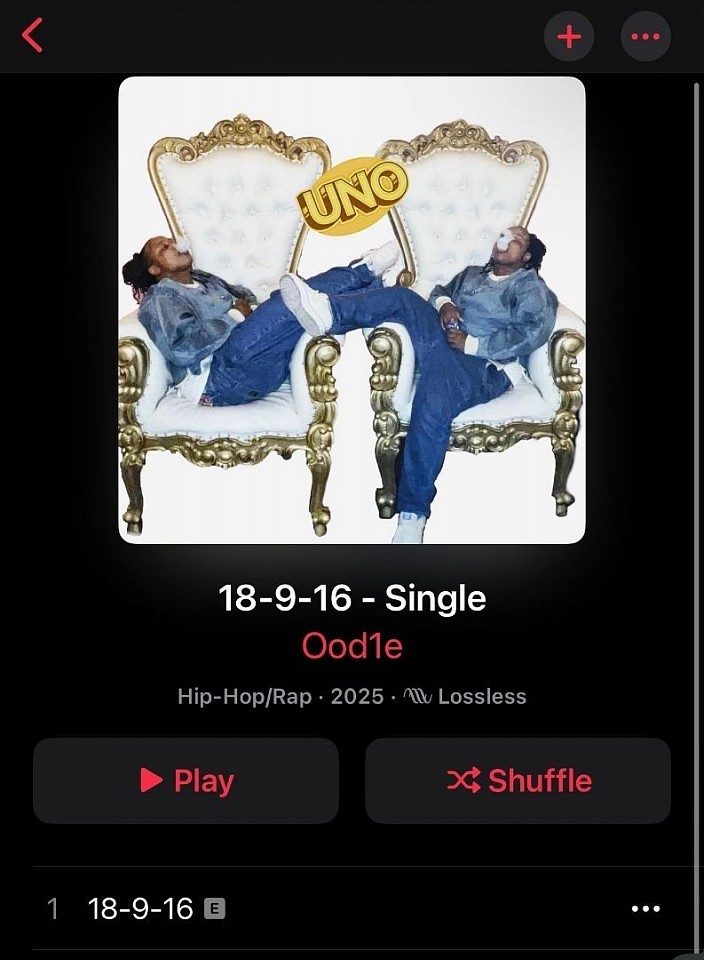Image resolution: width=704 pixels, height=960 pixels.
Task: Shuffle the album tracks
Action: (x=517, y=780)
